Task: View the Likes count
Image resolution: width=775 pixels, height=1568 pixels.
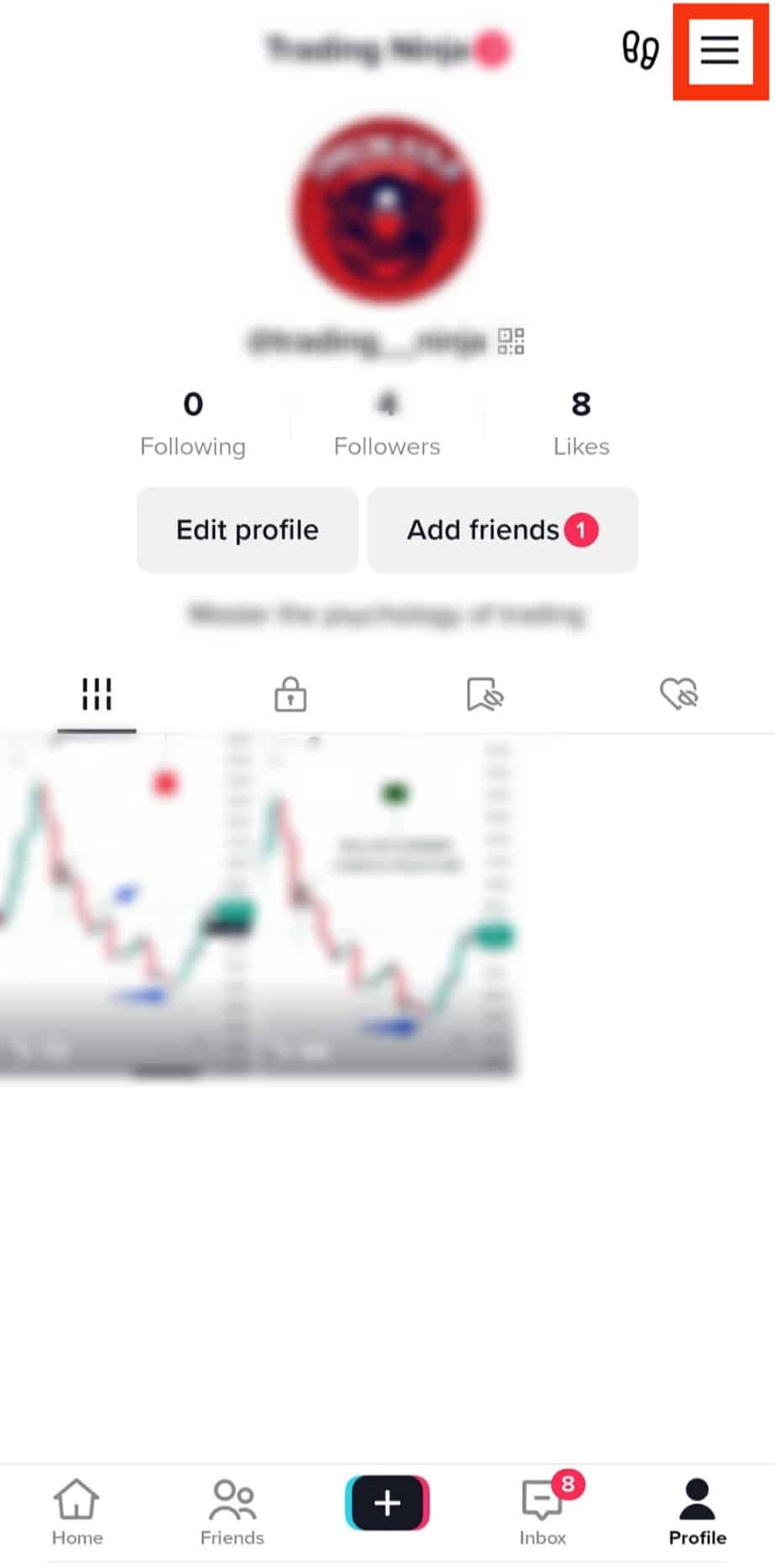Action: pyautogui.click(x=581, y=423)
